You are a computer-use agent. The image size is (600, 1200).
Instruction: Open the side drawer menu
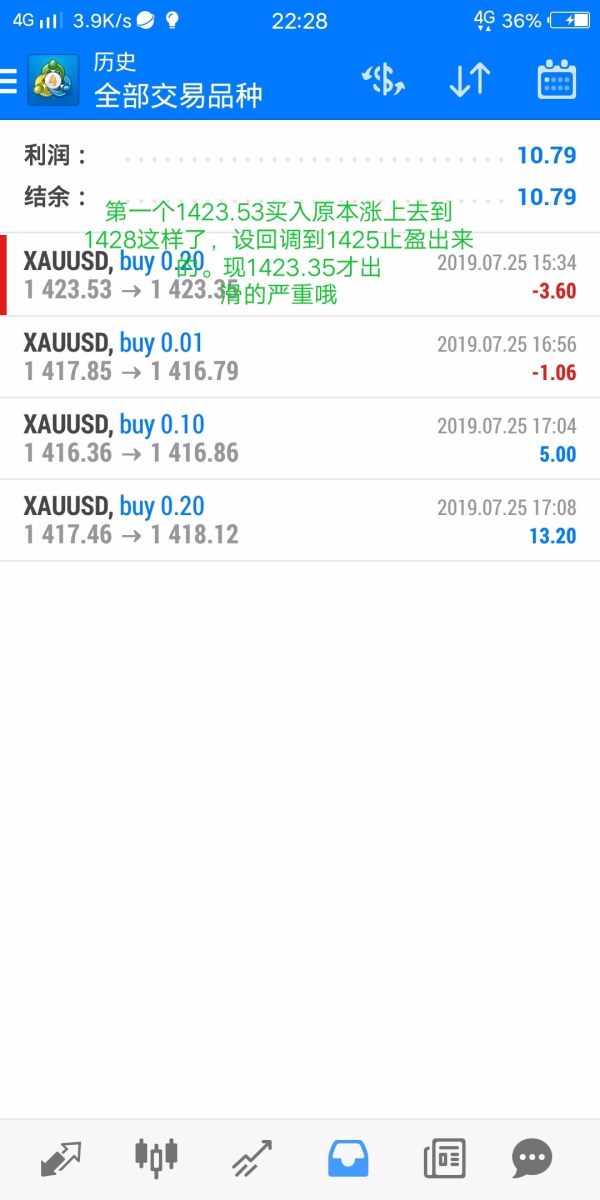click(9, 81)
